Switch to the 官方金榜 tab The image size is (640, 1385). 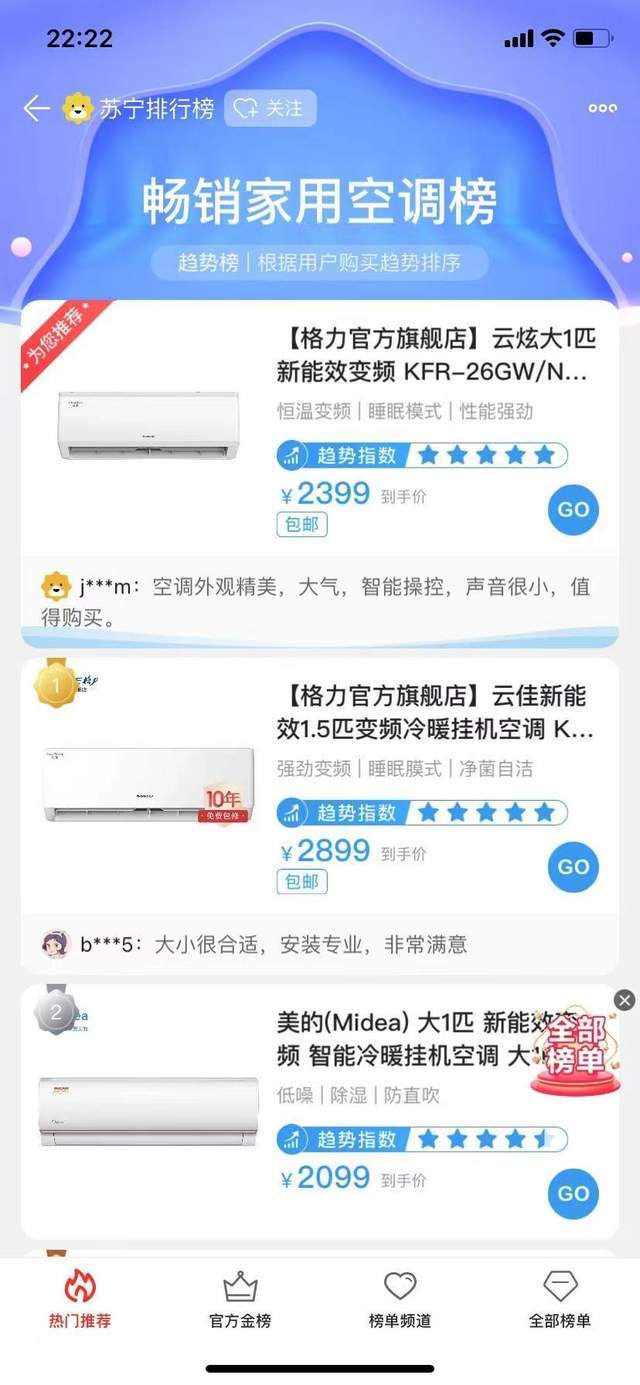click(x=240, y=1300)
